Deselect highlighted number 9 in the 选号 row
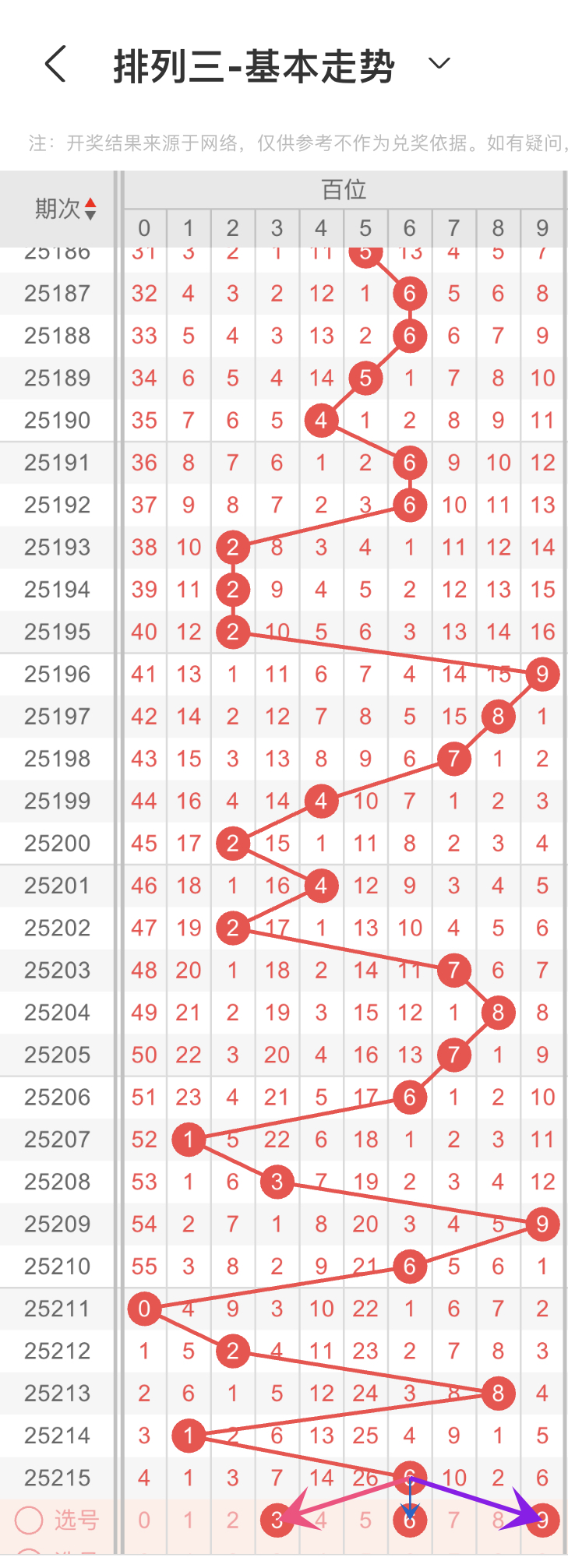568x1568 pixels. pos(542,1520)
